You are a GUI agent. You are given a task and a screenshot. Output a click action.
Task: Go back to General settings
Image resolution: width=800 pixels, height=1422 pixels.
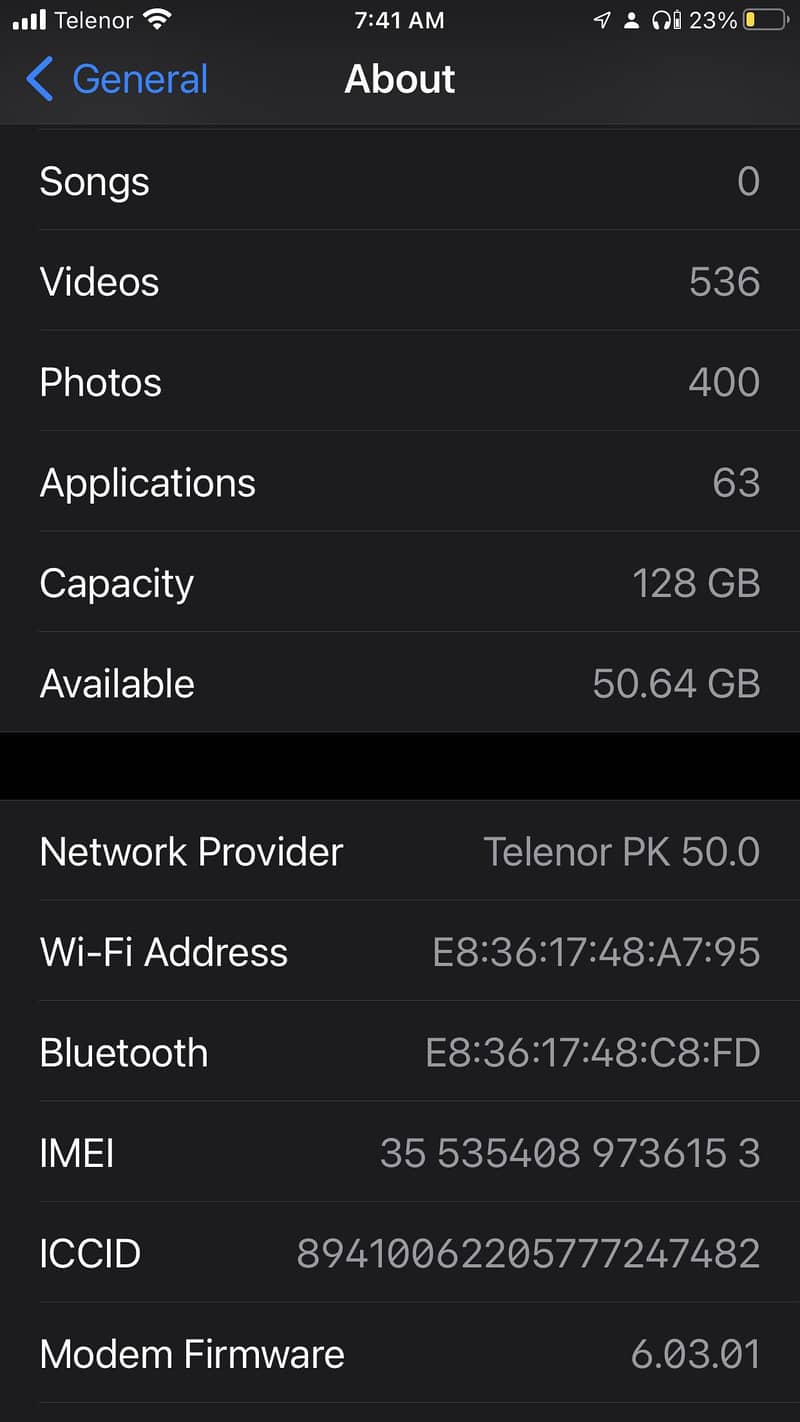(x=118, y=79)
